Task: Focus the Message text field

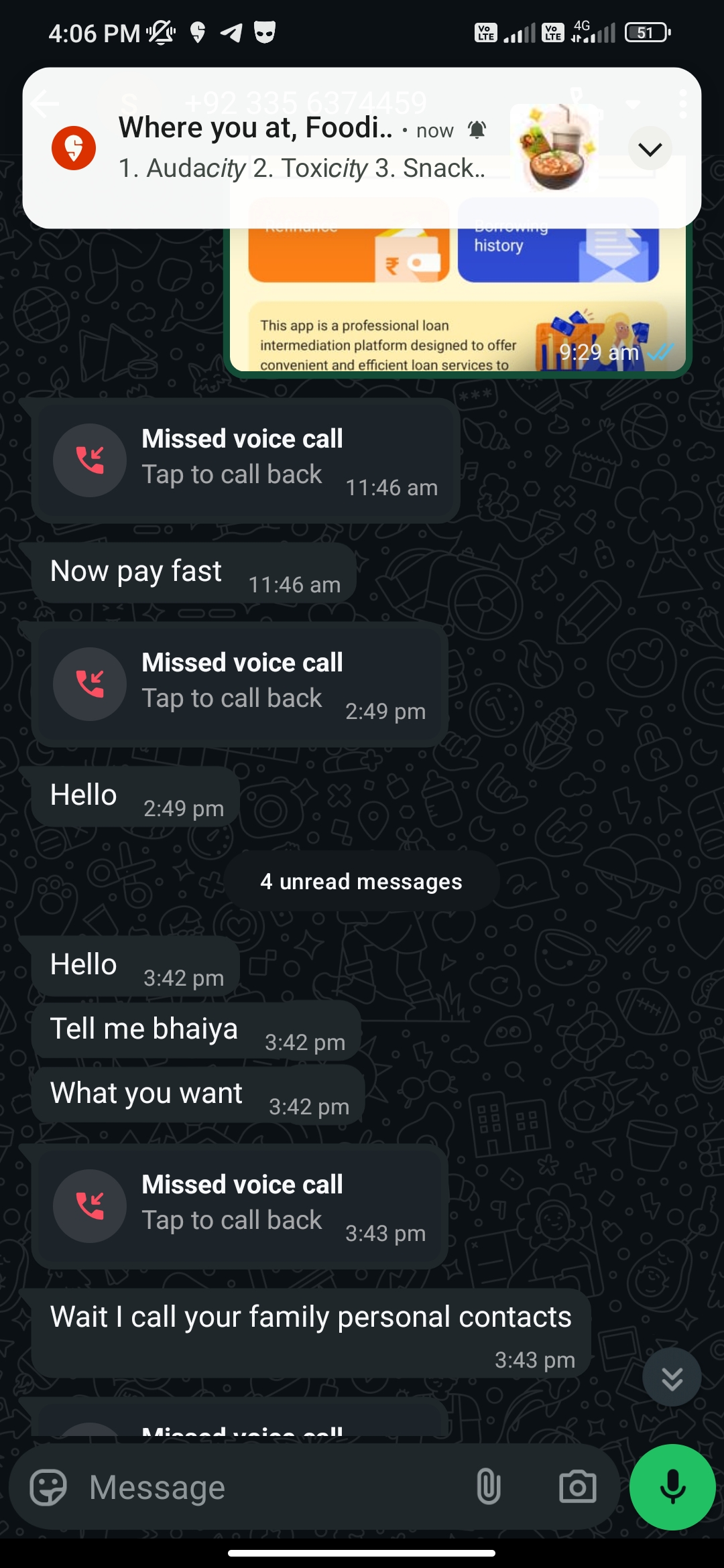Action: (x=268, y=1488)
